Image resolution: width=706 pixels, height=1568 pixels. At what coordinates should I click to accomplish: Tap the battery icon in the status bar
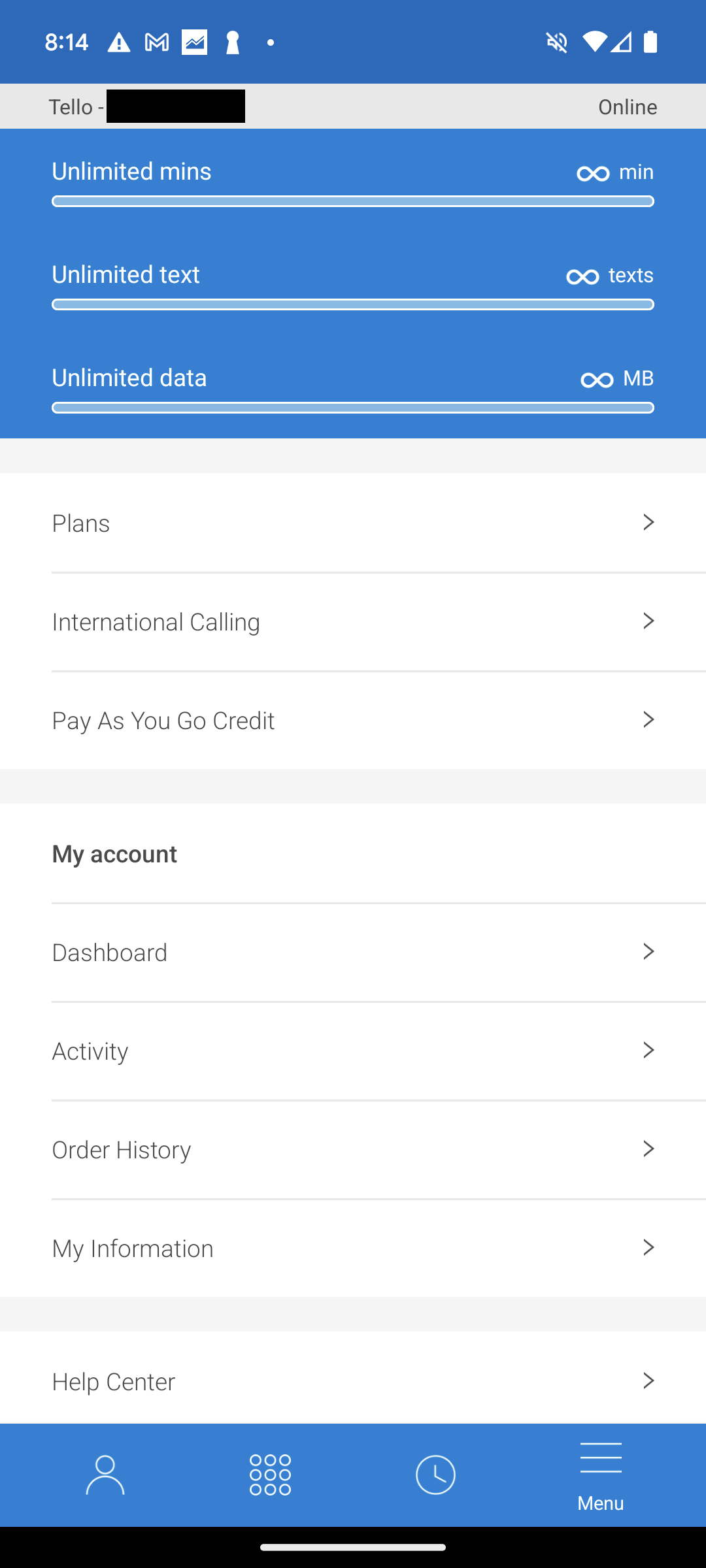pos(651,42)
